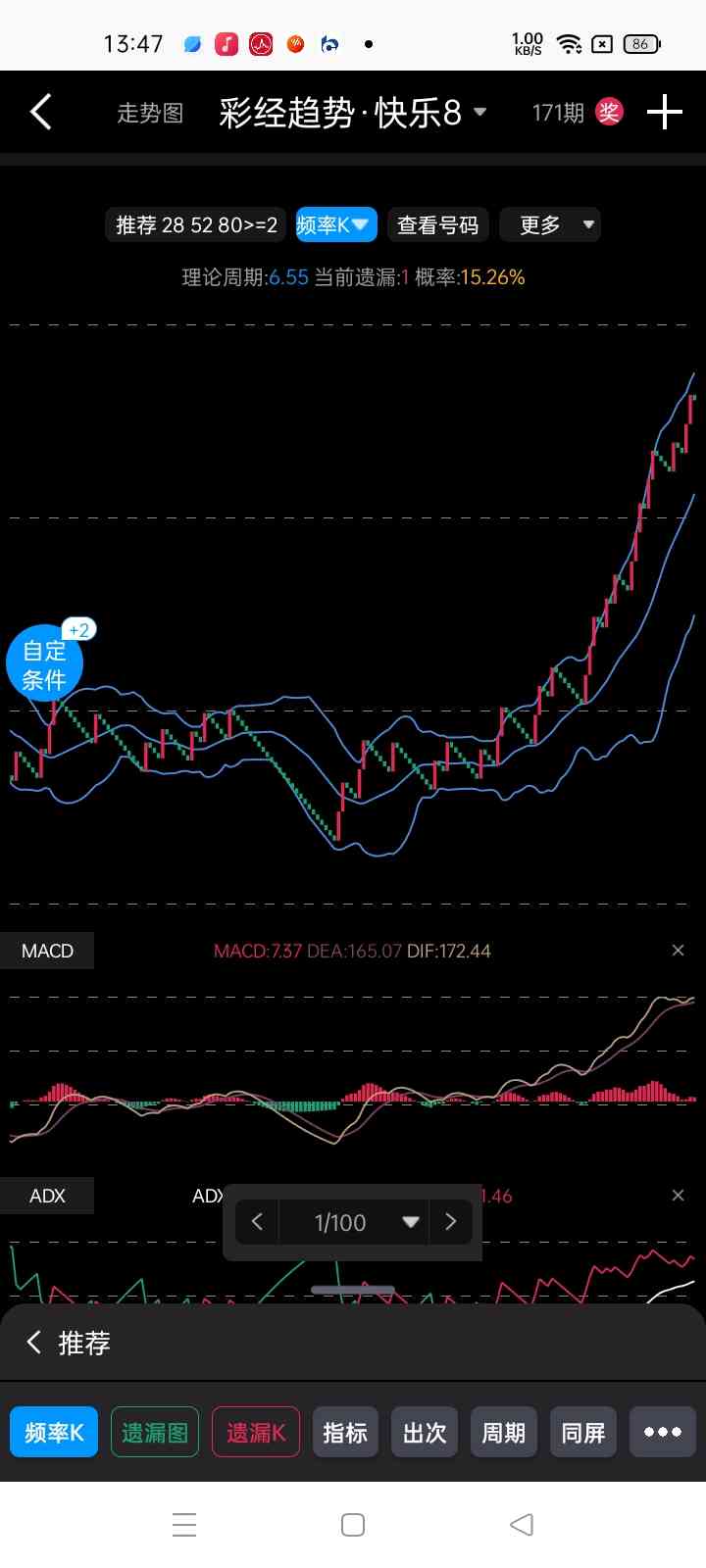
Task: Open the 频率K dropdown chip
Action: 336,225
